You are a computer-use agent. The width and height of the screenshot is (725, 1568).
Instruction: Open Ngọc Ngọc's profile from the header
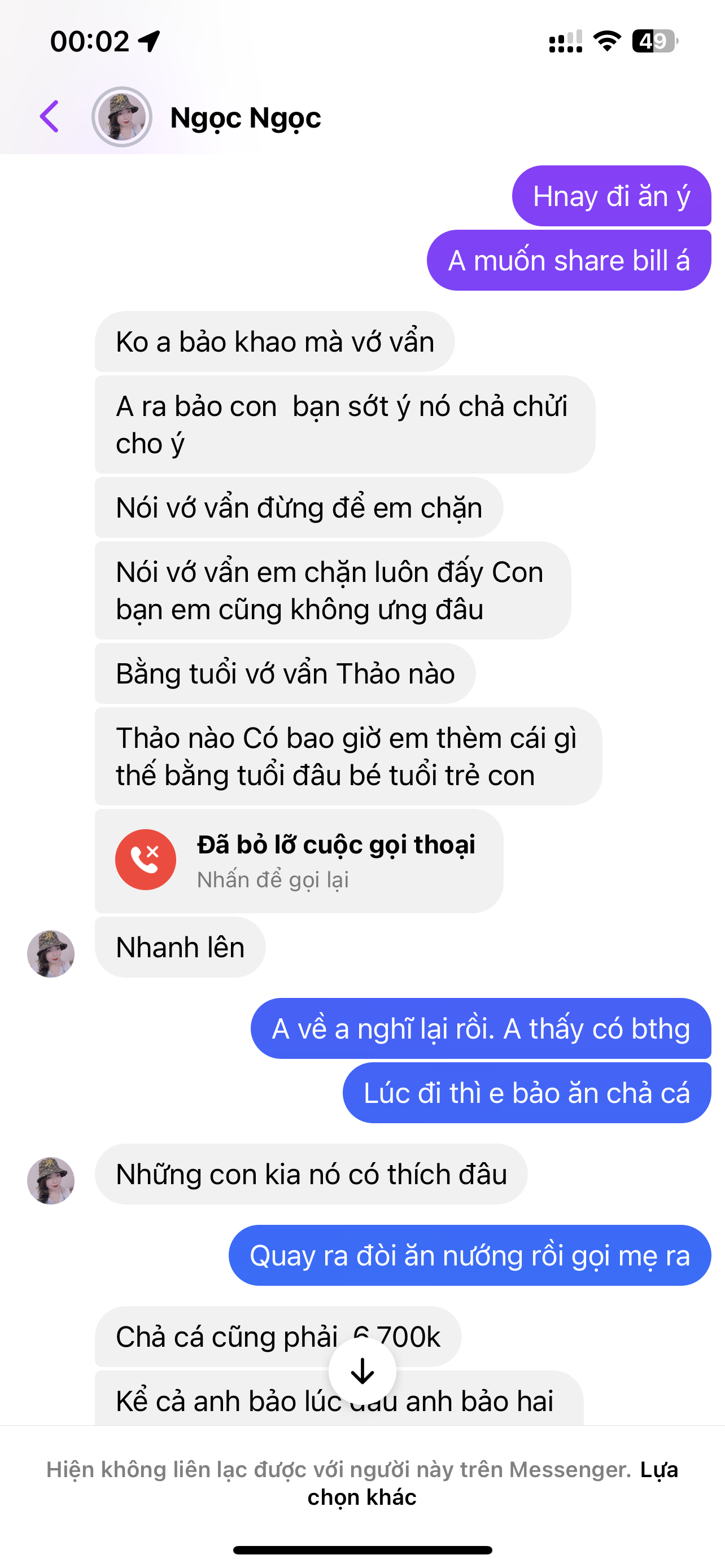(x=244, y=117)
